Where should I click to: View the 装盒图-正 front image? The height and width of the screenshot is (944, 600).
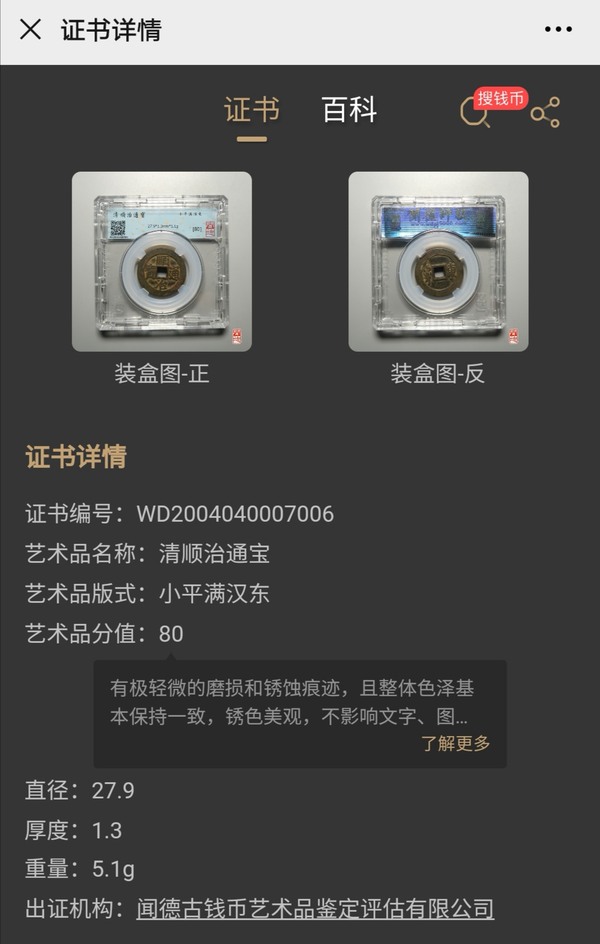click(x=162, y=262)
